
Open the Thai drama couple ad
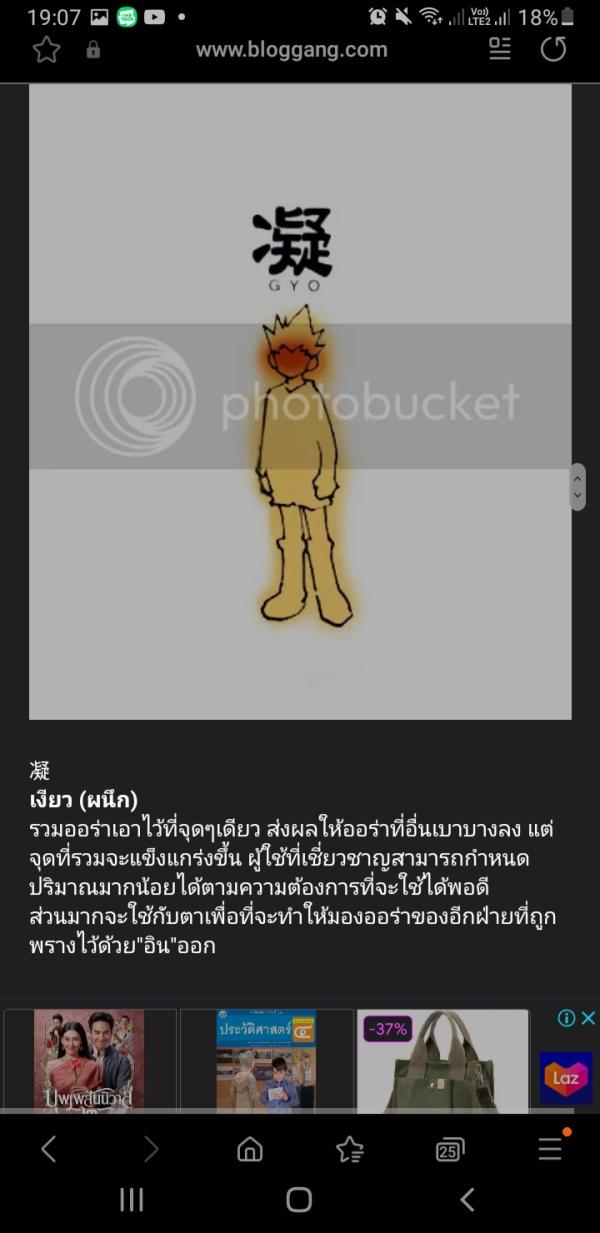tap(89, 1060)
